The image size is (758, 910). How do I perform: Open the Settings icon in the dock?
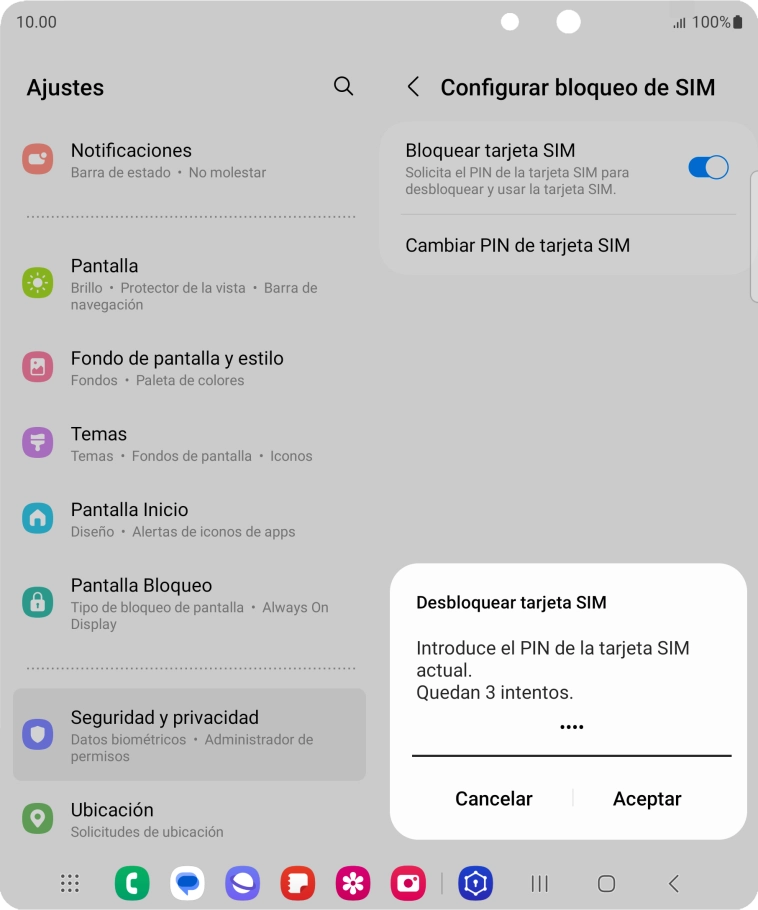coord(476,884)
